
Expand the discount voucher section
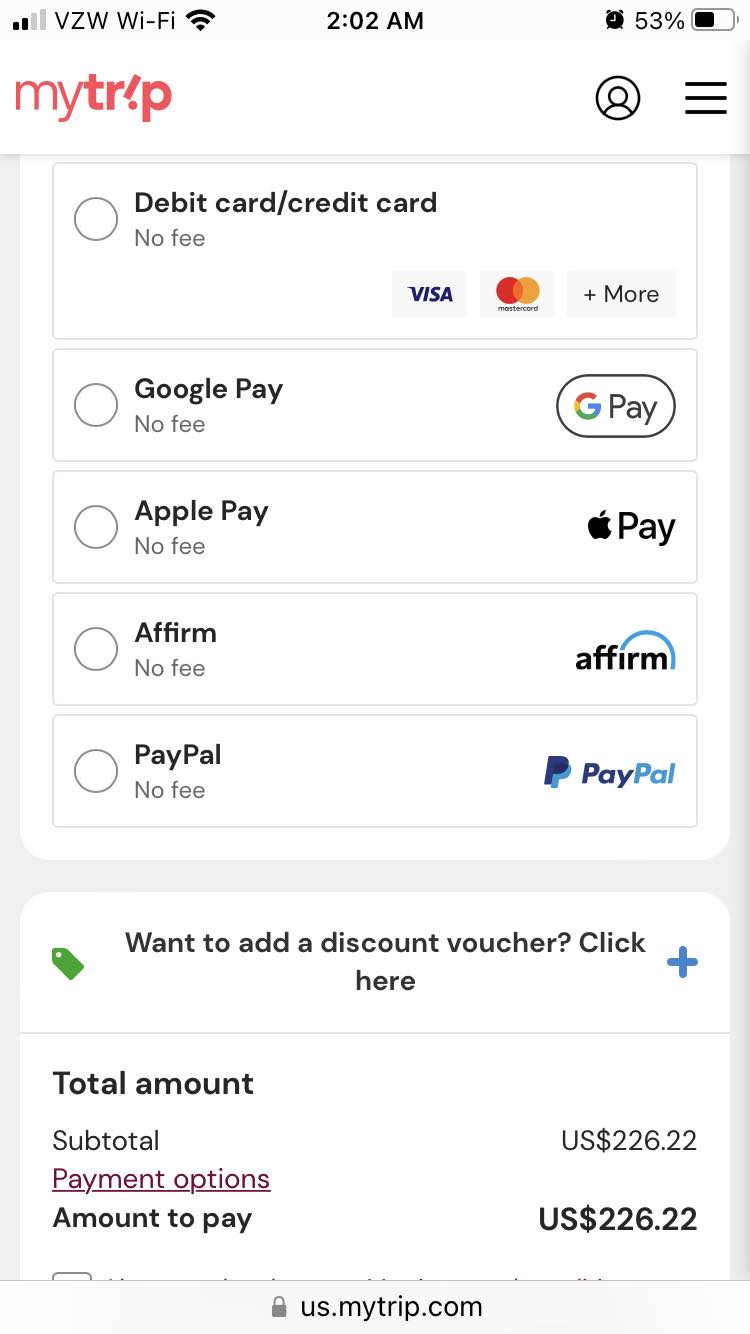click(x=682, y=962)
